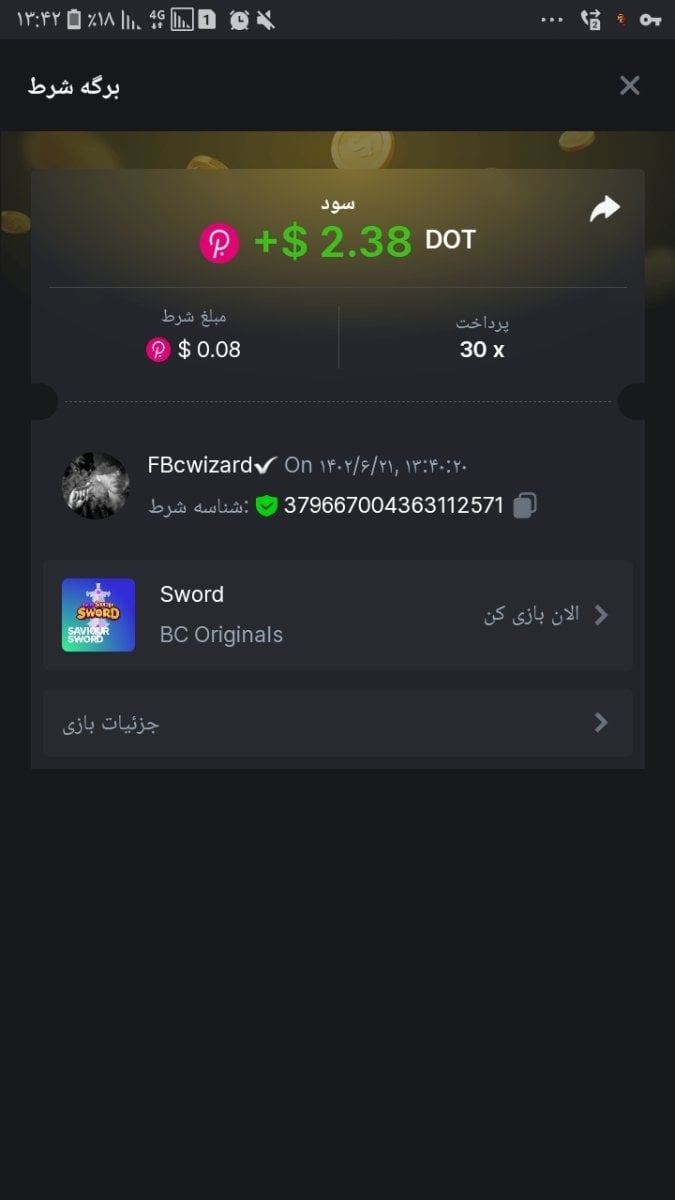
Task: Close the bet slip dialog
Action: pos(629,86)
